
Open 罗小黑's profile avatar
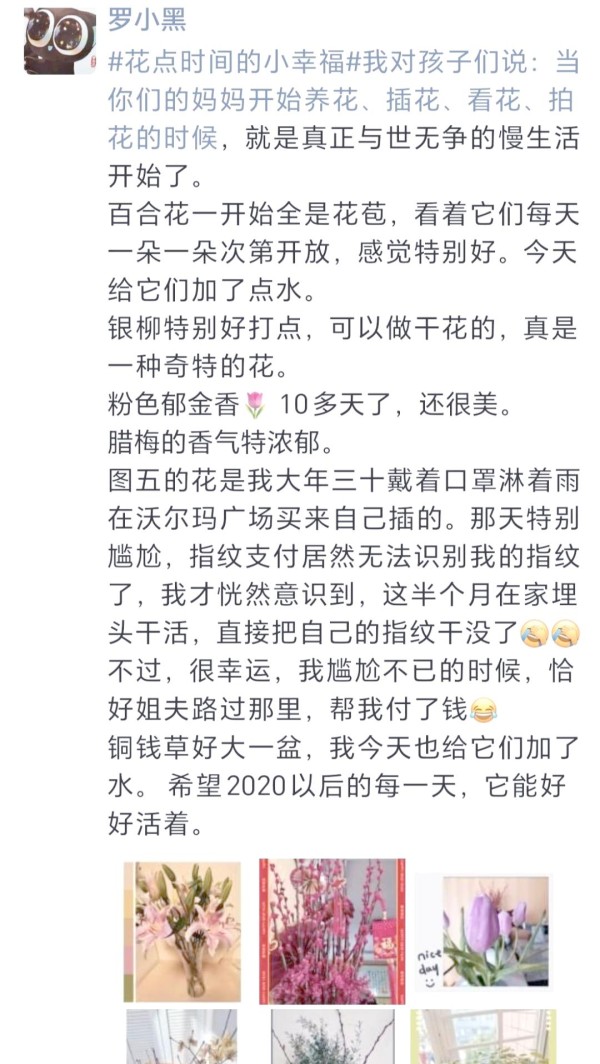(60, 39)
